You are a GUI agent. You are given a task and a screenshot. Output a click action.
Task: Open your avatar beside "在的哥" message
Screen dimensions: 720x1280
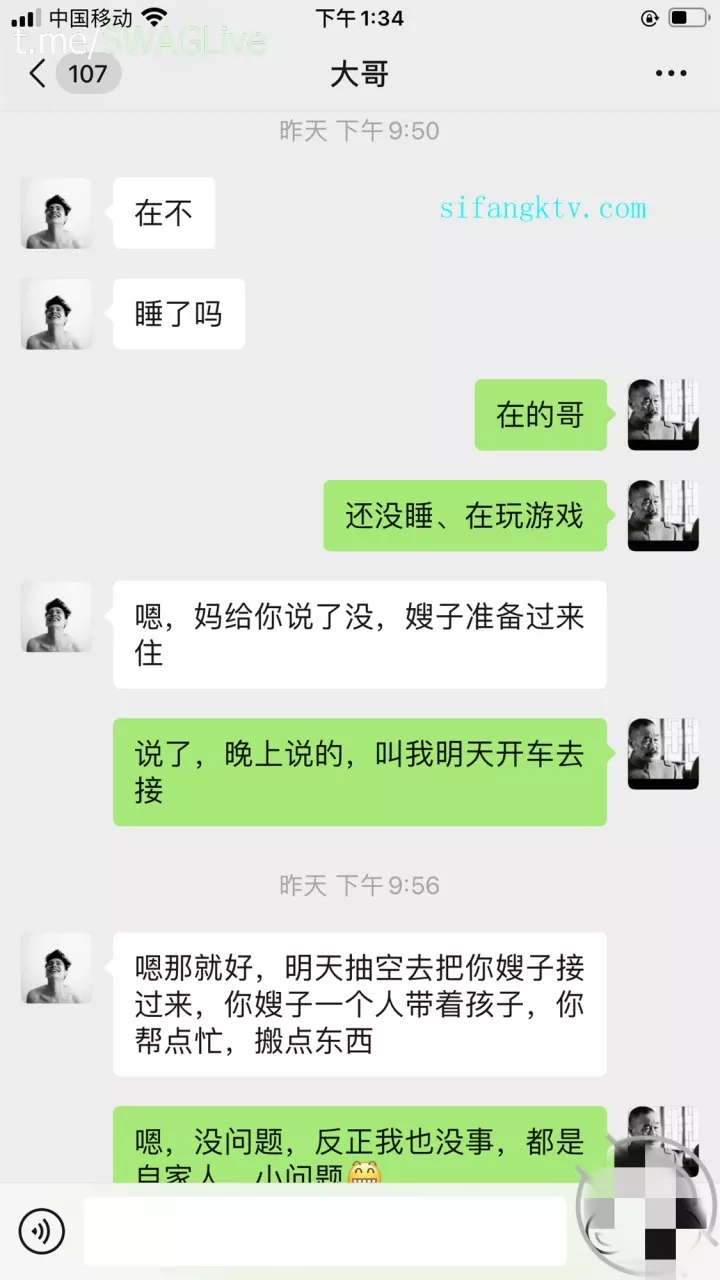pos(663,415)
